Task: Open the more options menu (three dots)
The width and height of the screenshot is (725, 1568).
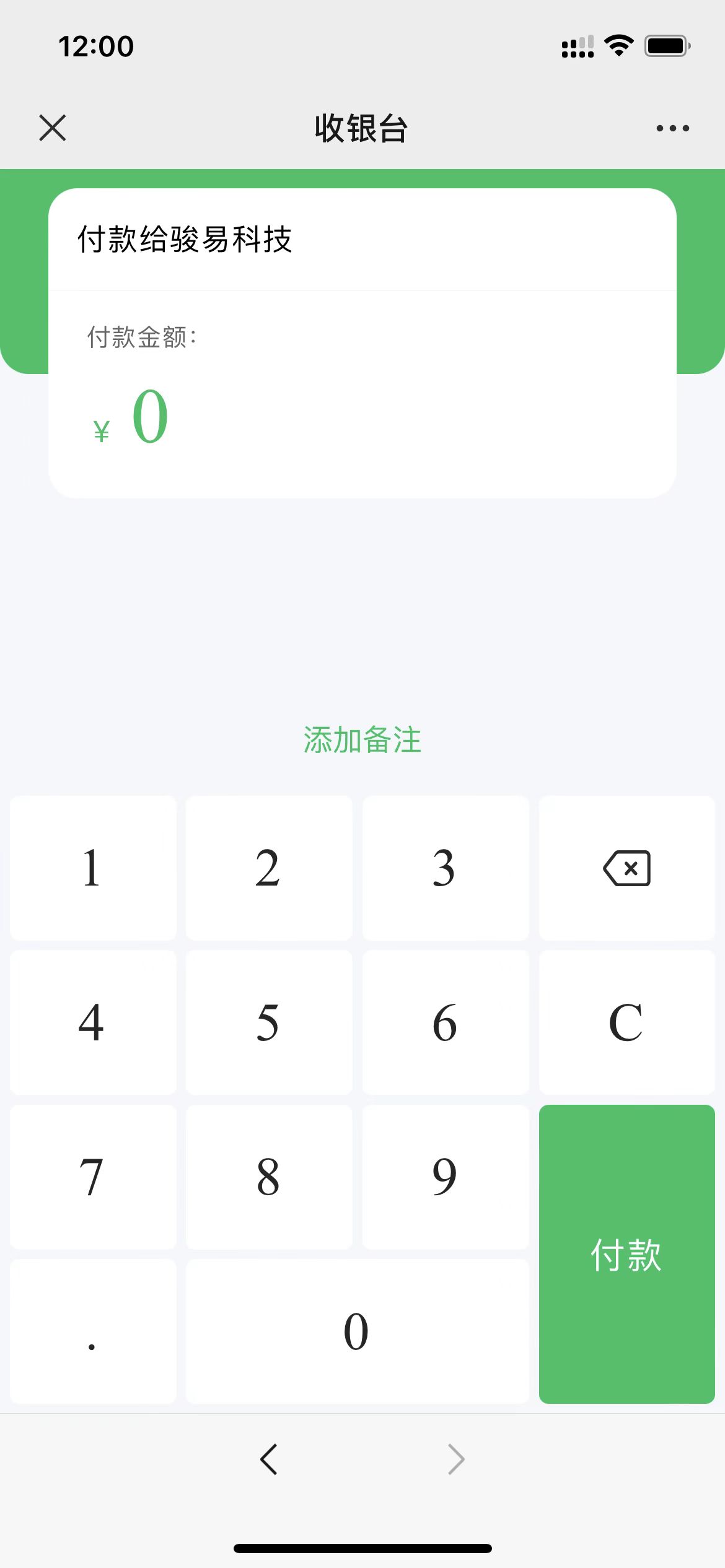Action: pos(672,128)
